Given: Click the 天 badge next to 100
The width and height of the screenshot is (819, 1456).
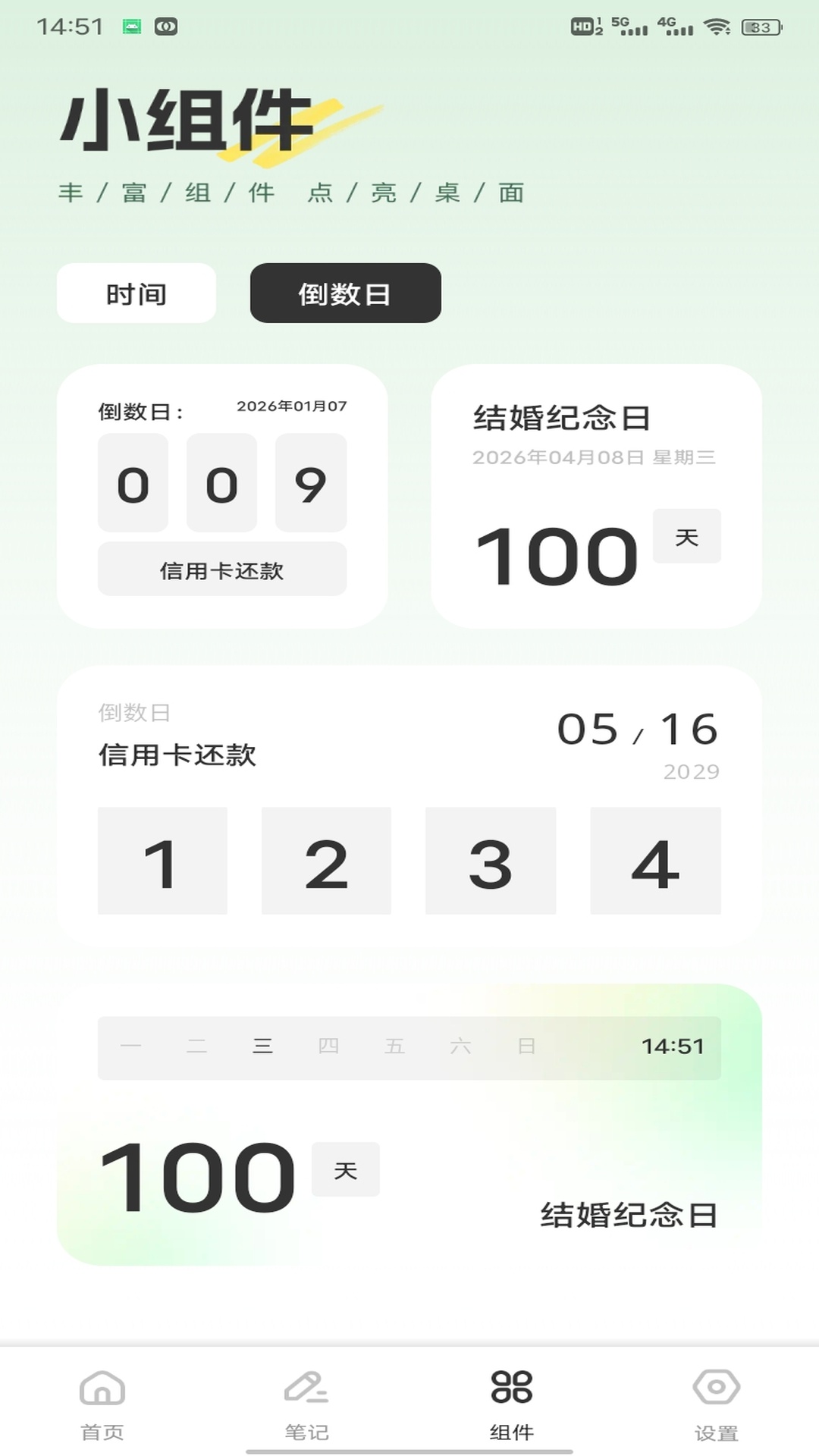Looking at the screenshot, I should pos(686,536).
